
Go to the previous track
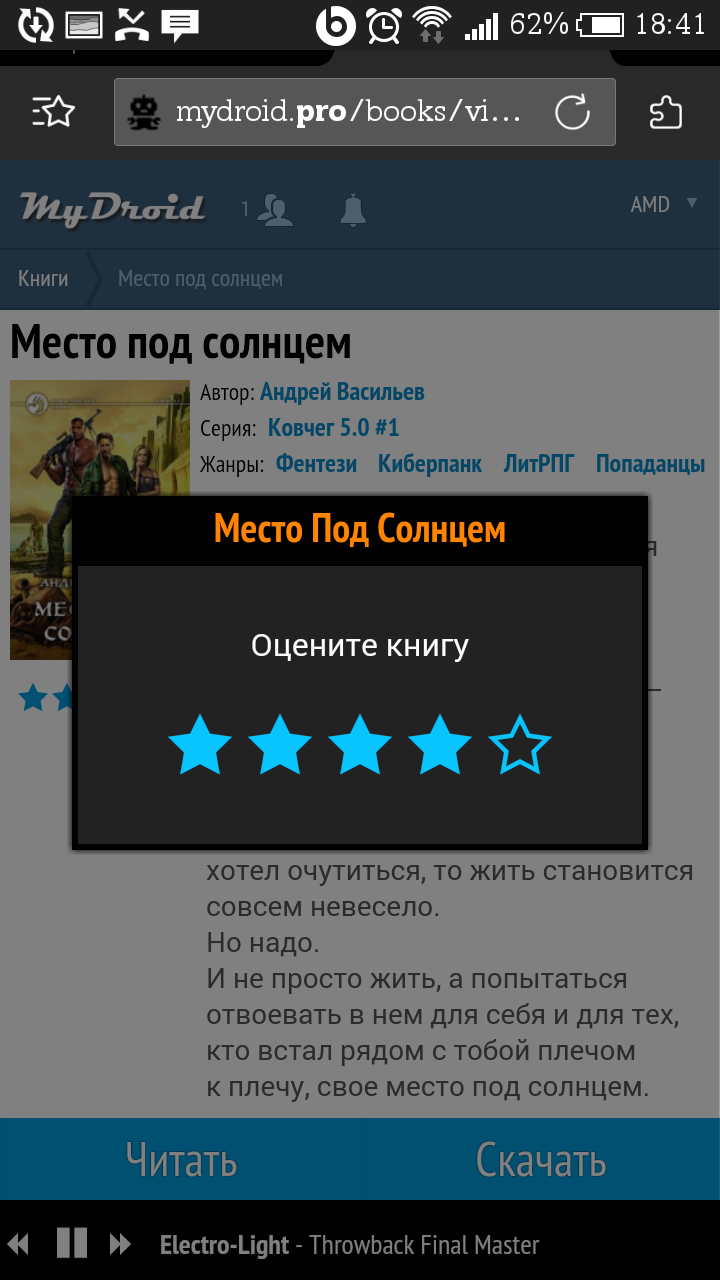[20, 1244]
